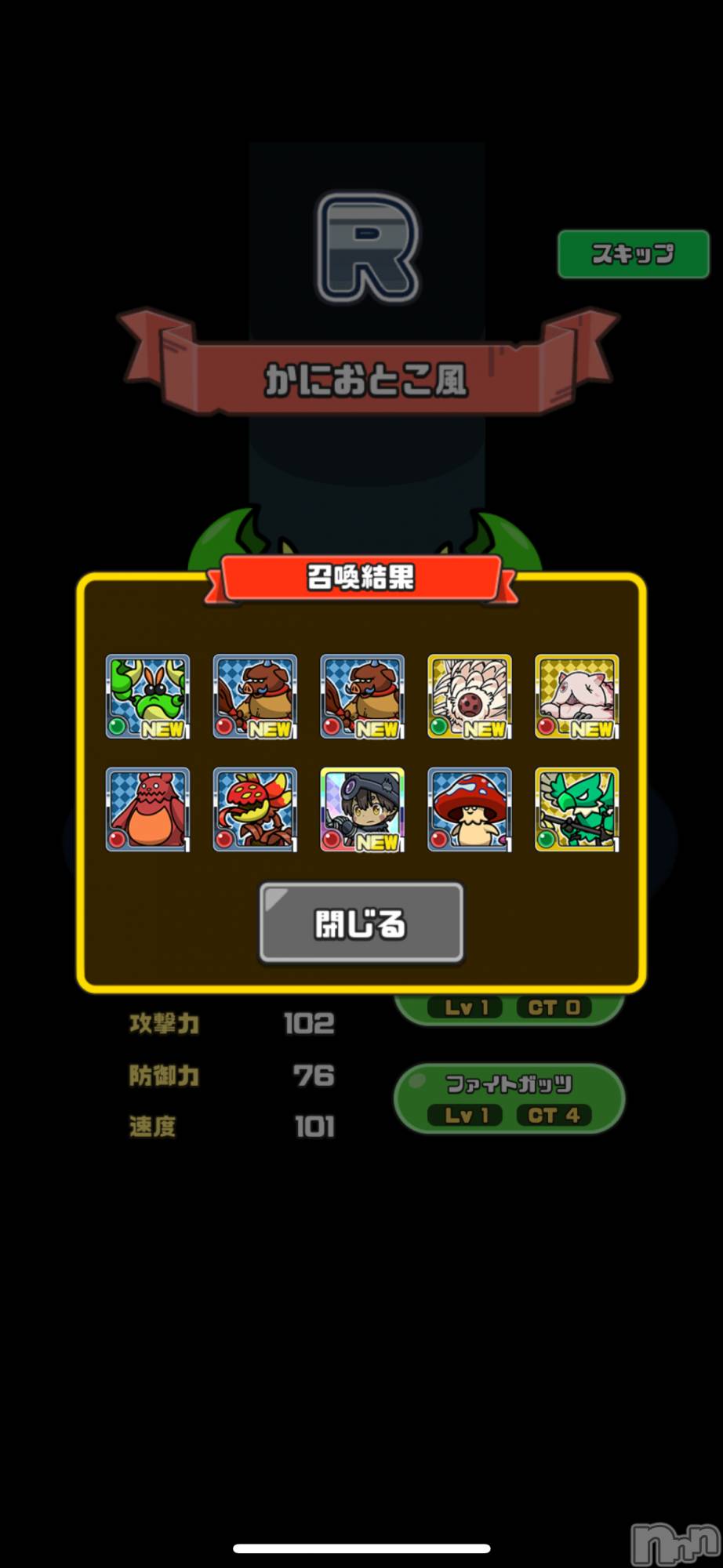Tap the skip button
Image resolution: width=723 pixels, height=1568 pixels.
tap(633, 254)
